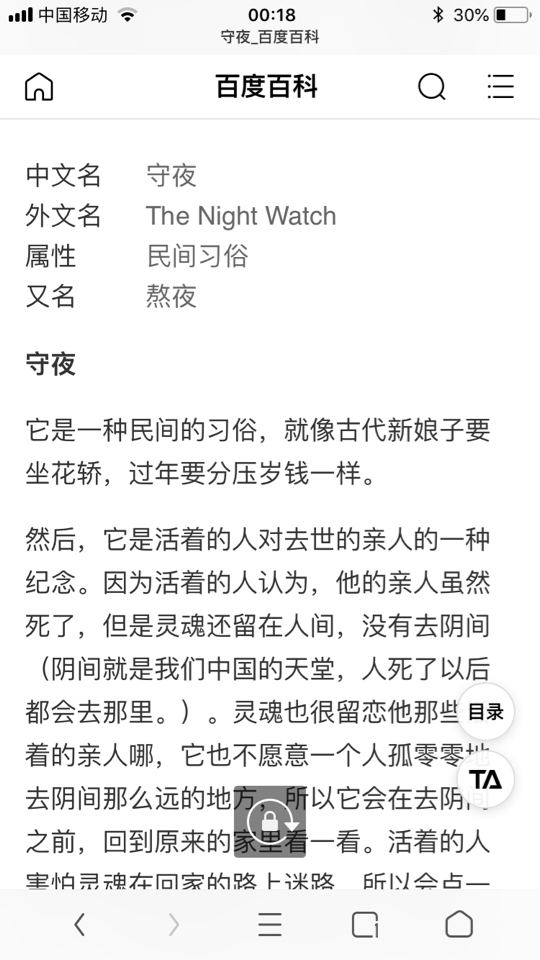Tap the floating TA button
The height and width of the screenshot is (960, 540).
[x=486, y=779]
